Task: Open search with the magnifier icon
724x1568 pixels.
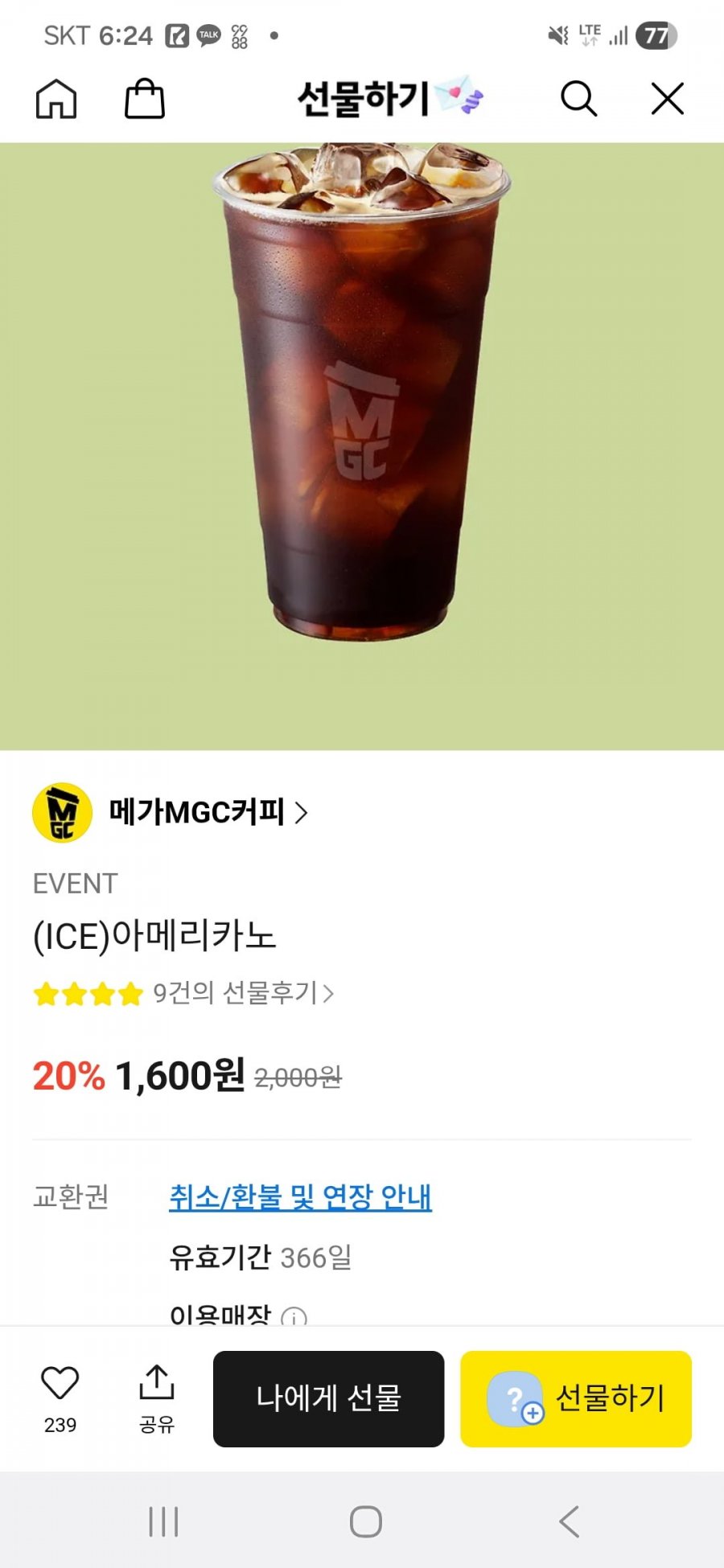Action: point(578,99)
